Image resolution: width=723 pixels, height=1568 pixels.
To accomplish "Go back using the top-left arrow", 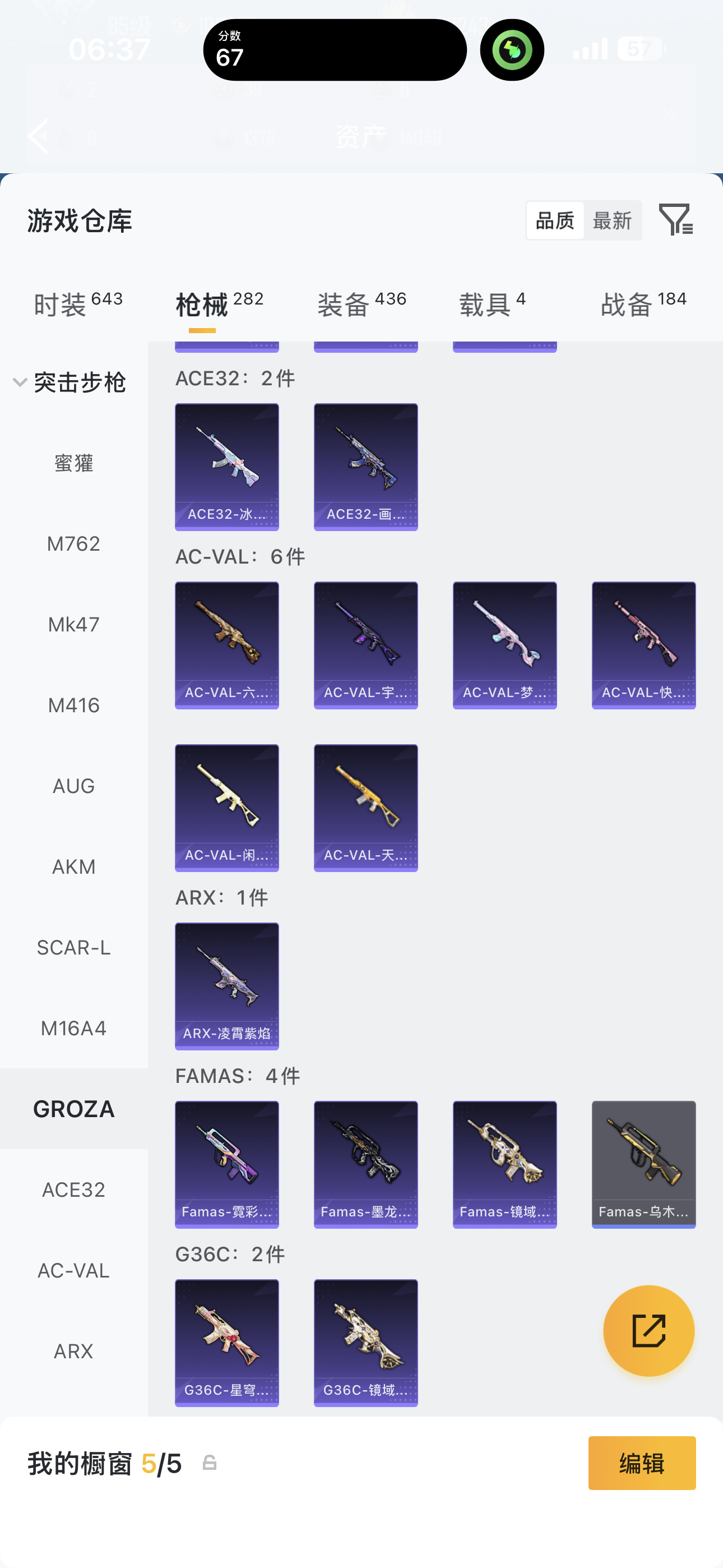I will point(38,136).
